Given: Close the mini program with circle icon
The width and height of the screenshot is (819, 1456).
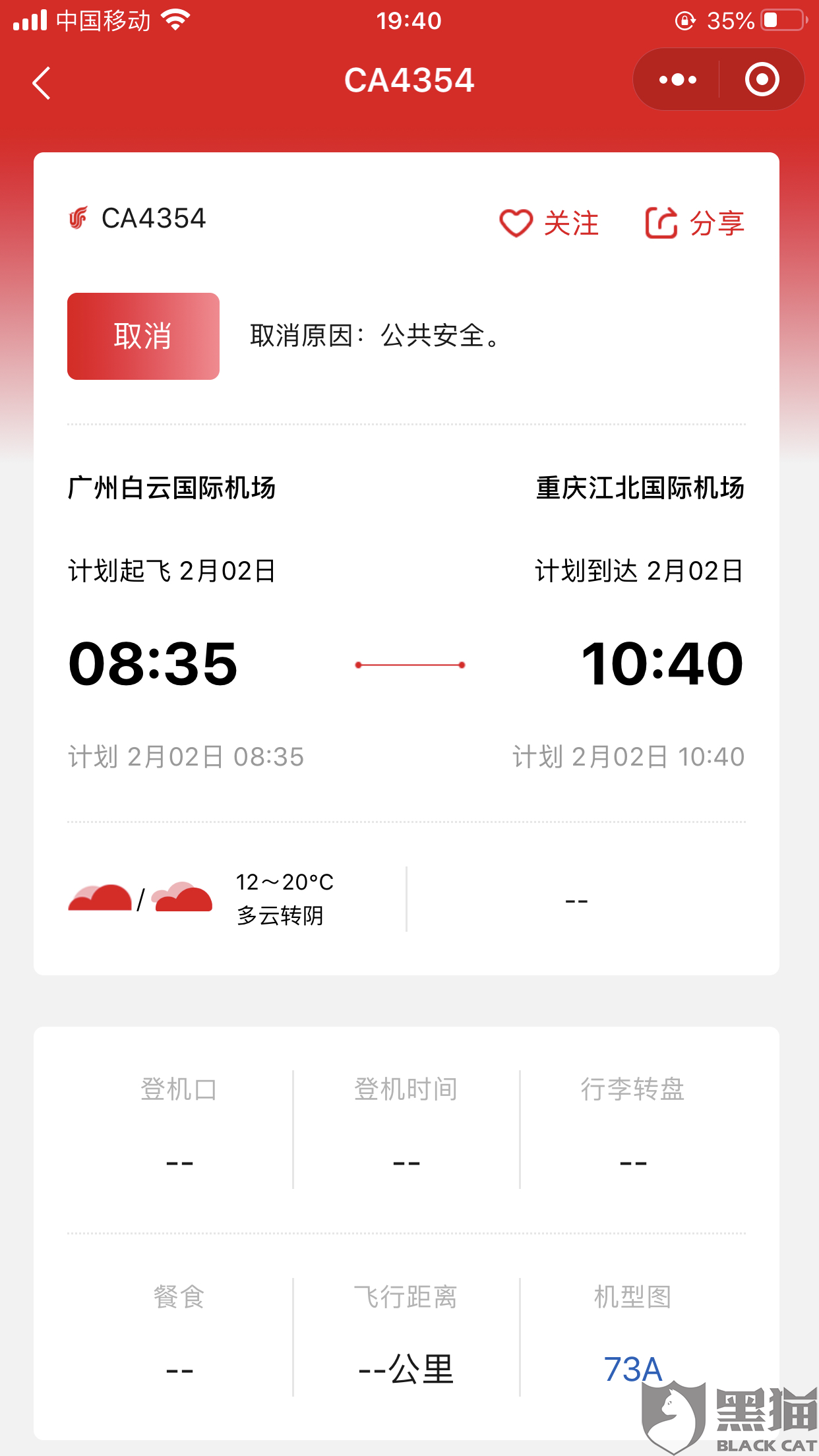Looking at the screenshot, I should [x=762, y=80].
